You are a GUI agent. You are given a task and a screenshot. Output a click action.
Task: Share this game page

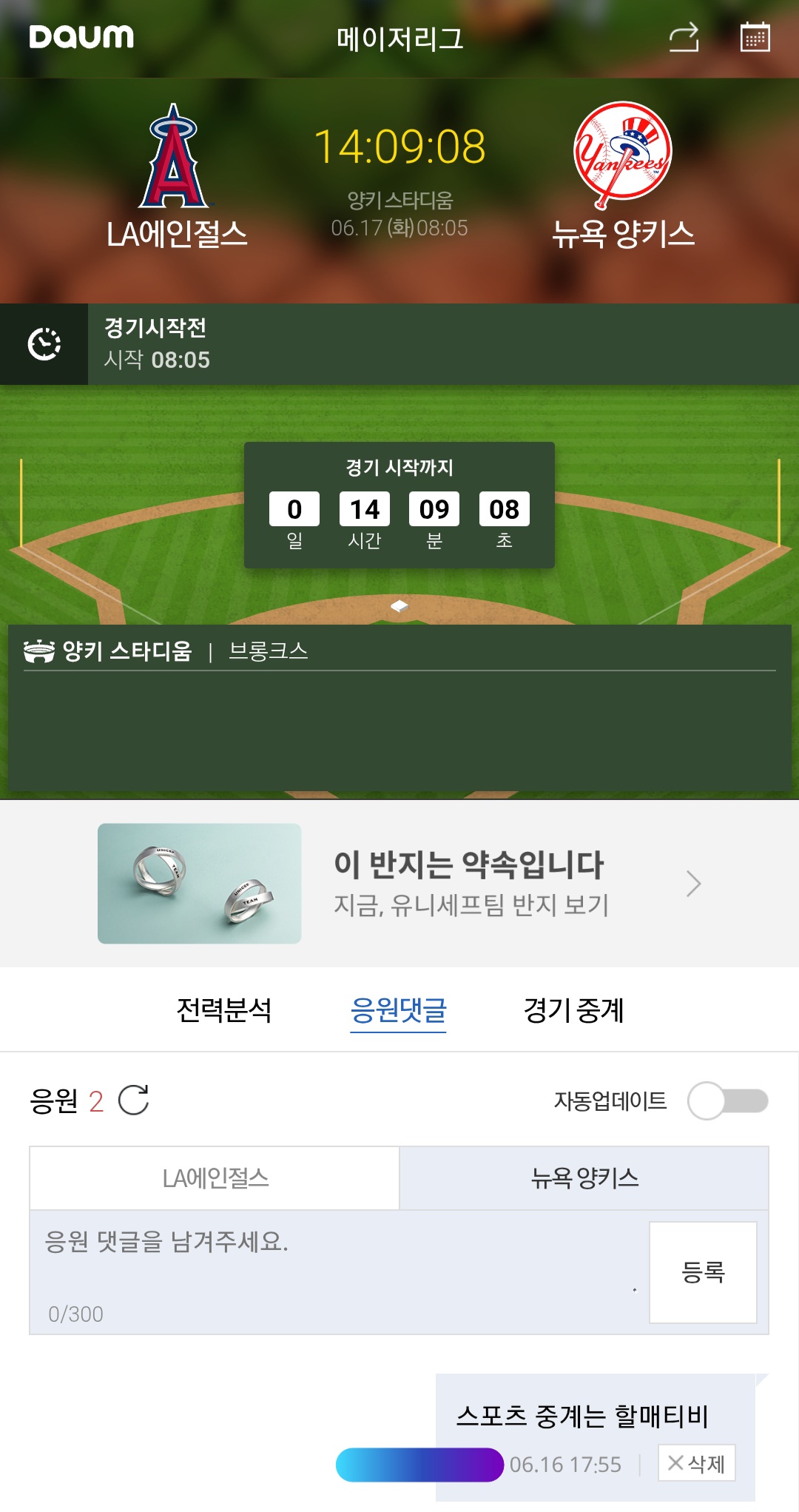point(684,37)
